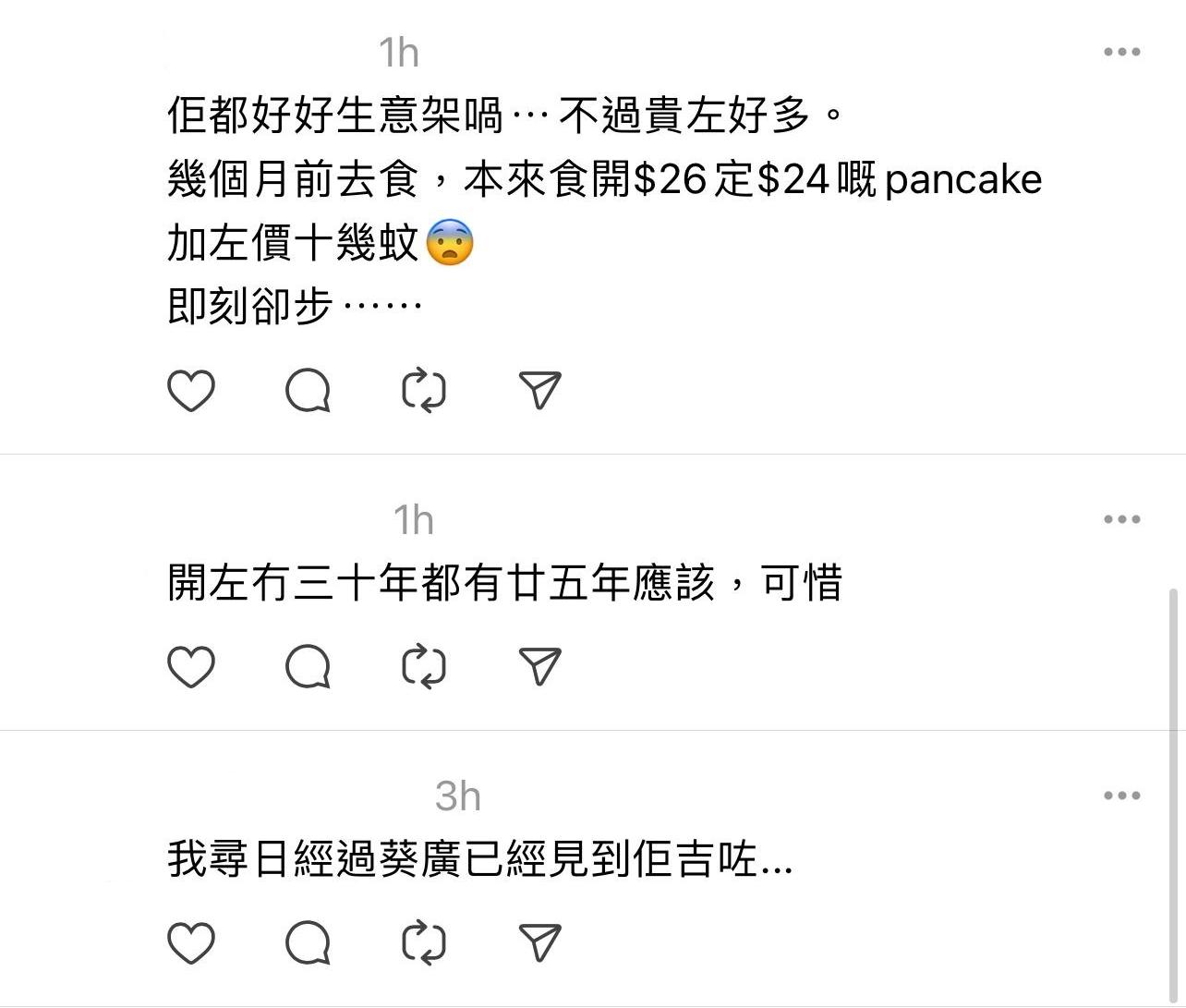
Task: Like the comment mentioning pancake
Action: pos(191,390)
